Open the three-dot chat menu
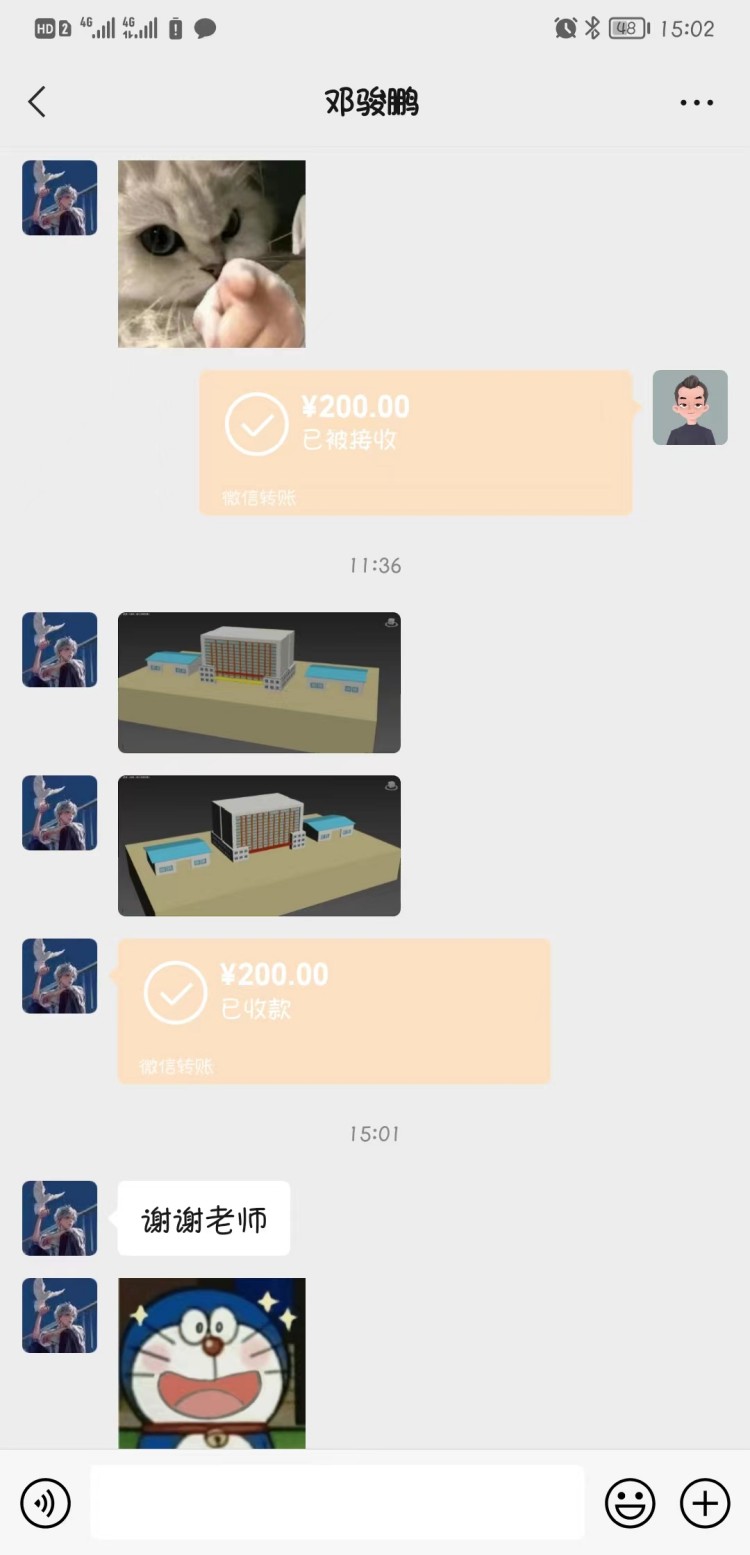Image resolution: width=750 pixels, height=1555 pixels. coord(696,103)
